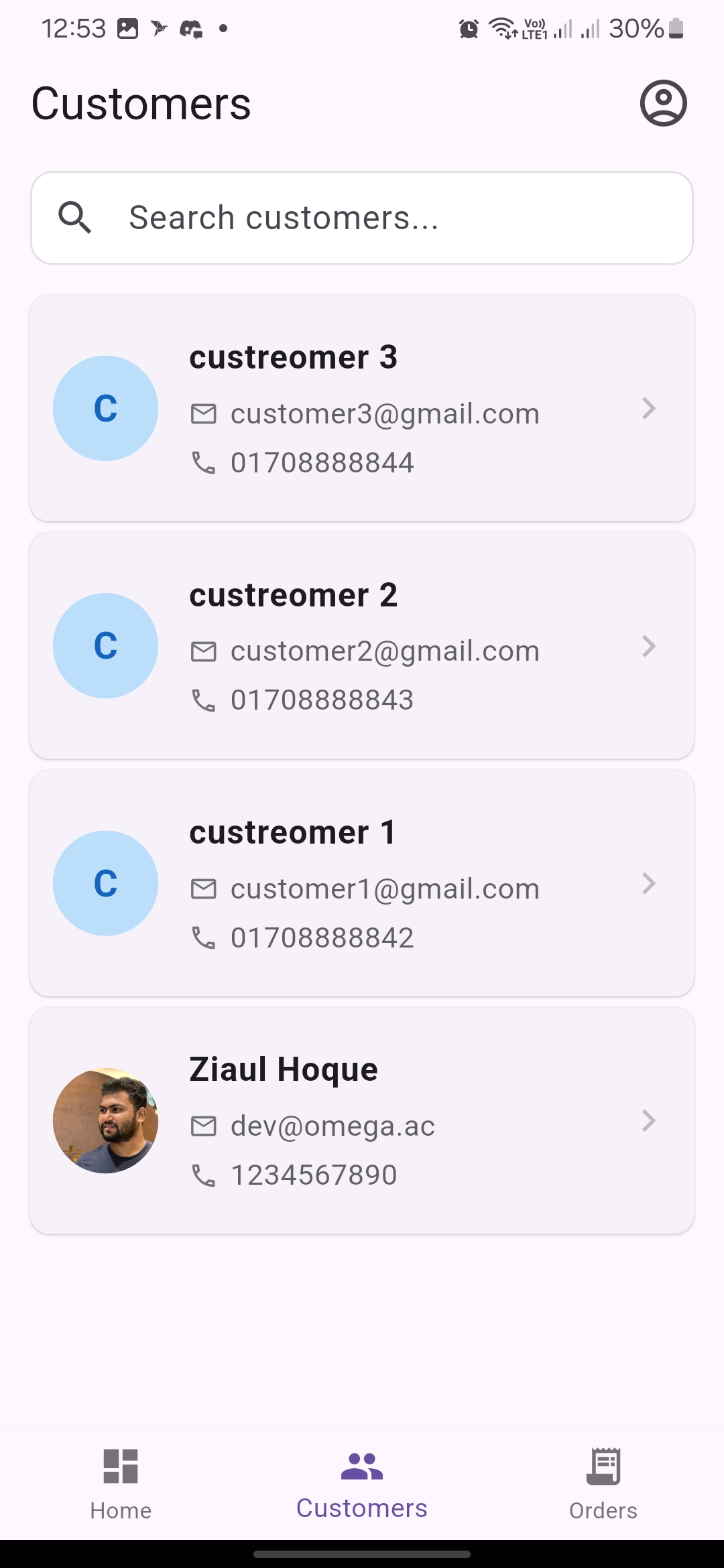The image size is (724, 1568).
Task: Open custreomer 2 details
Action: point(362,646)
